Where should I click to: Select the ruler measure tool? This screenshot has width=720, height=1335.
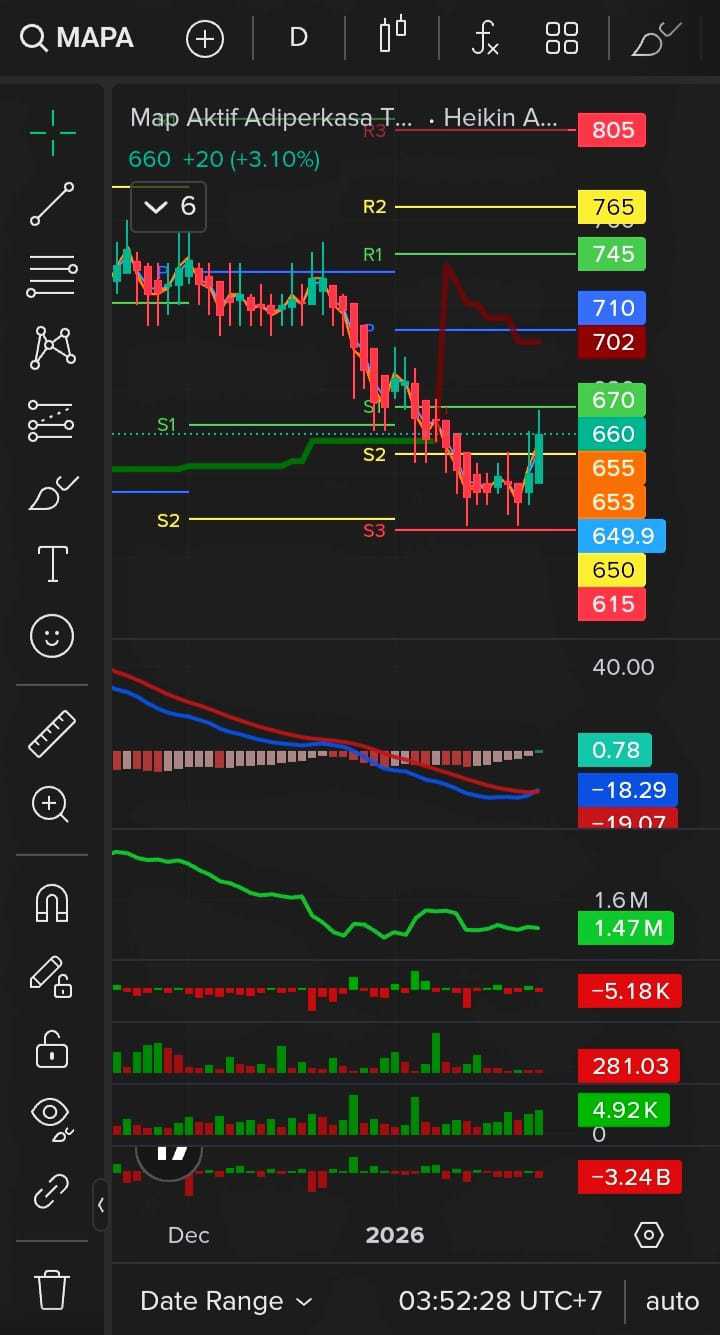point(52,733)
